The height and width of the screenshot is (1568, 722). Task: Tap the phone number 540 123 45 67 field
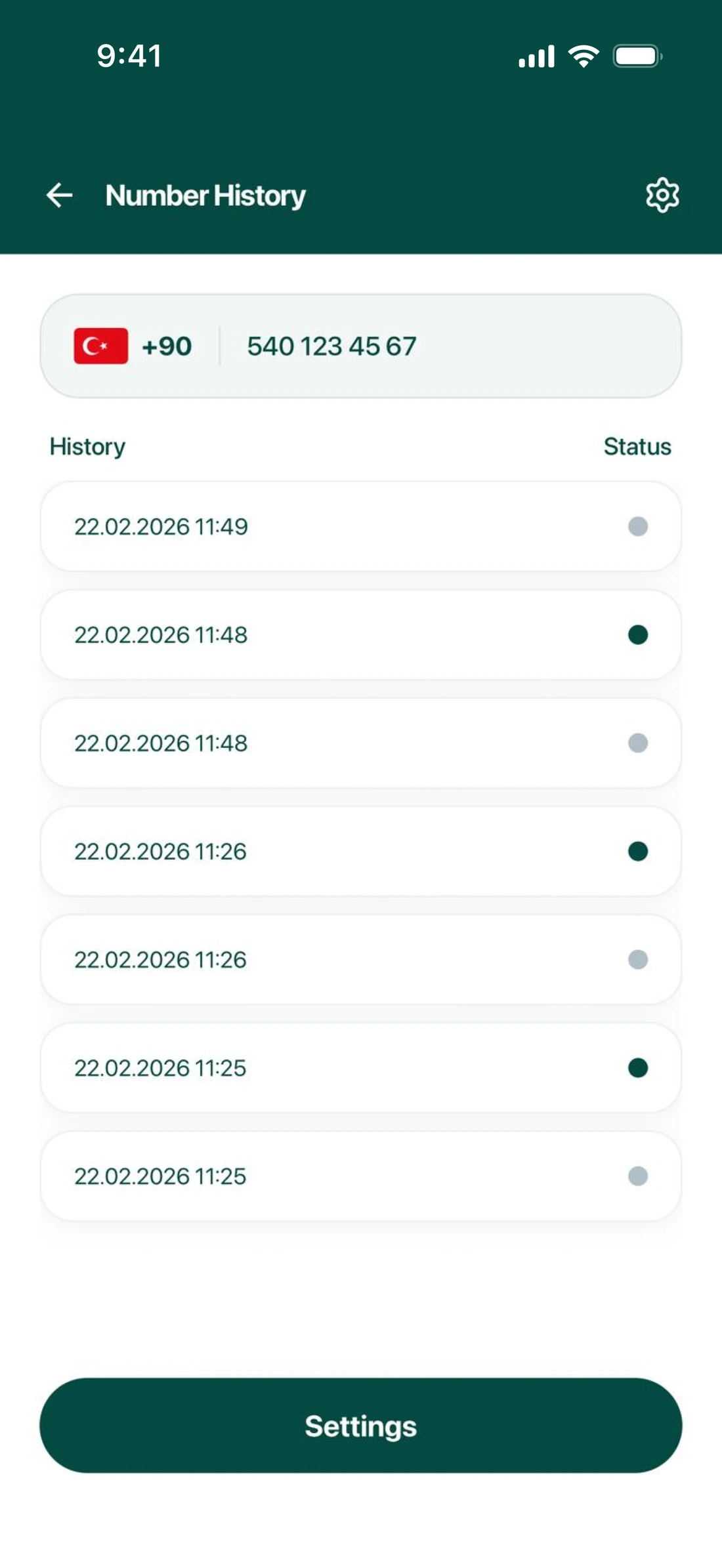[x=331, y=345]
